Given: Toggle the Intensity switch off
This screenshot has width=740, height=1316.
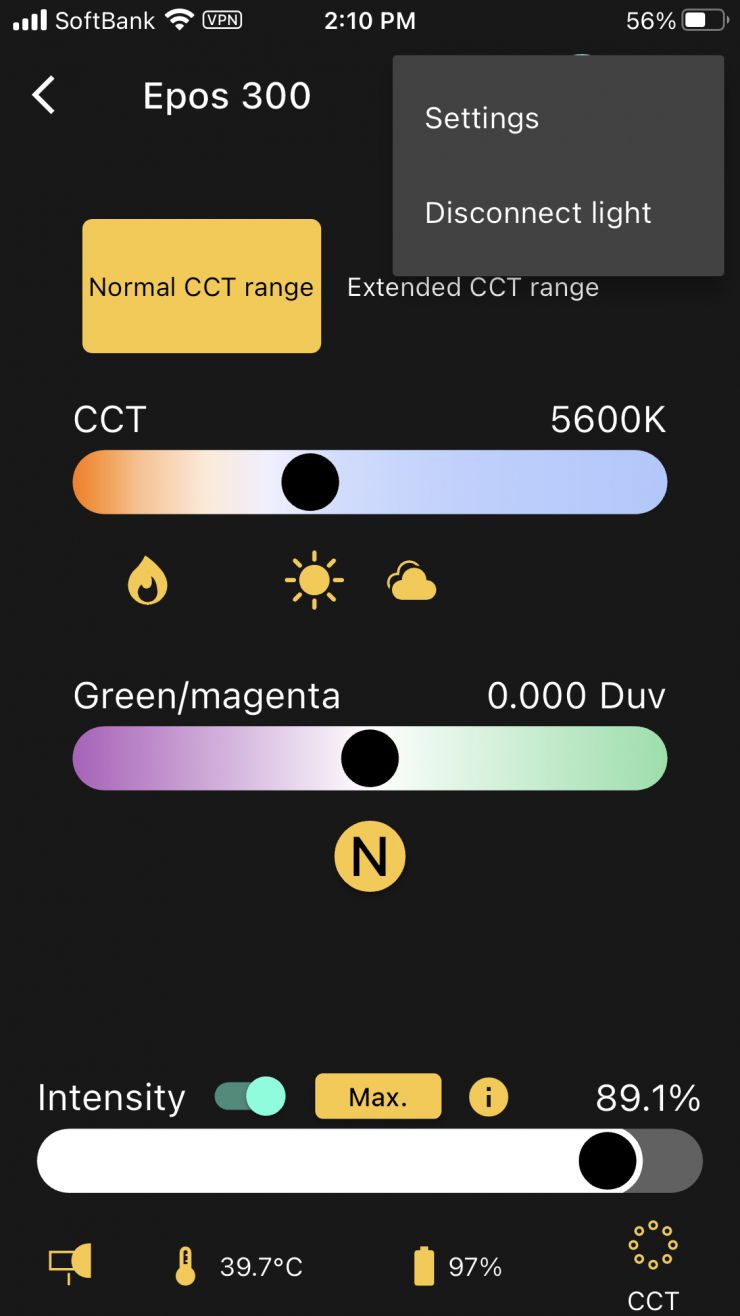Looking at the screenshot, I should (x=250, y=1097).
